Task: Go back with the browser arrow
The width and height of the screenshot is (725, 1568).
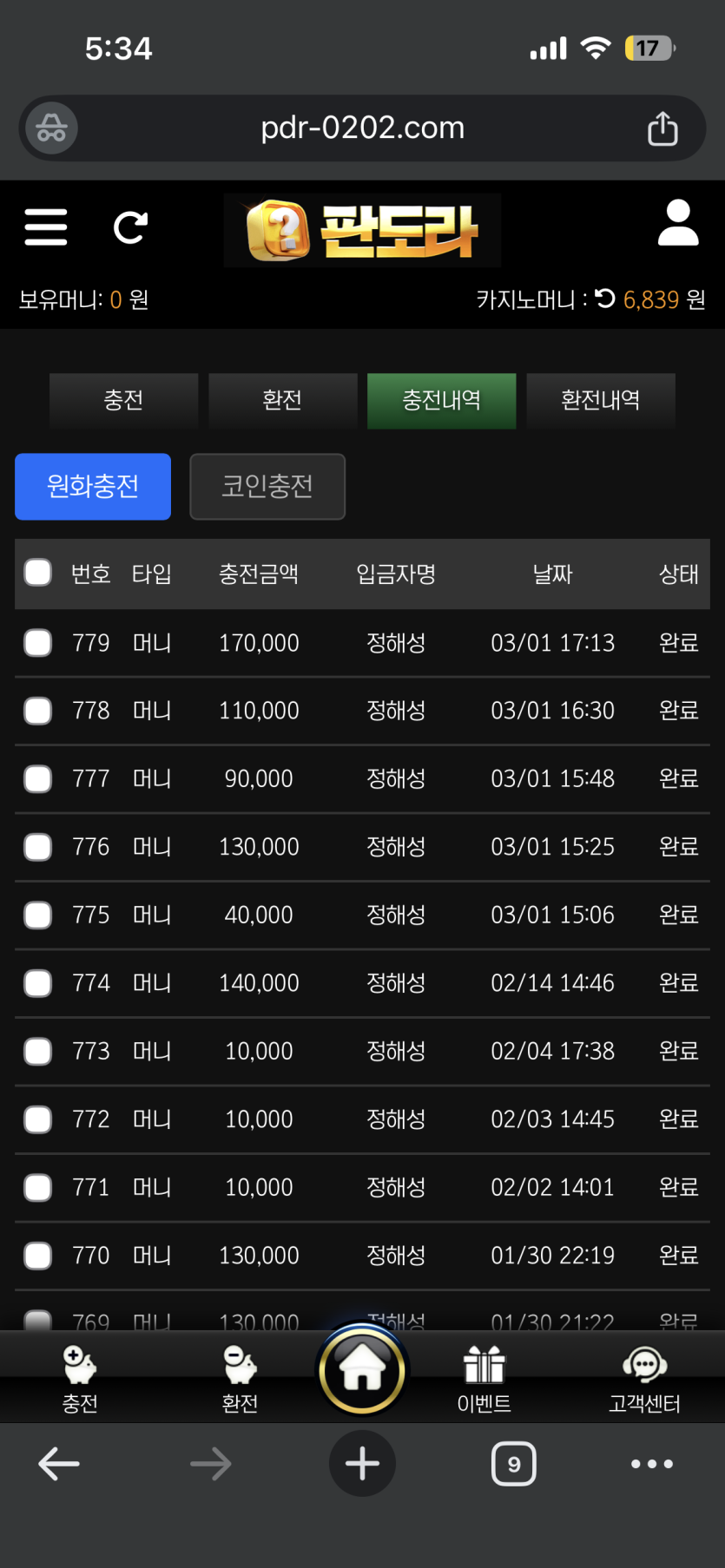Action: coord(59,1465)
